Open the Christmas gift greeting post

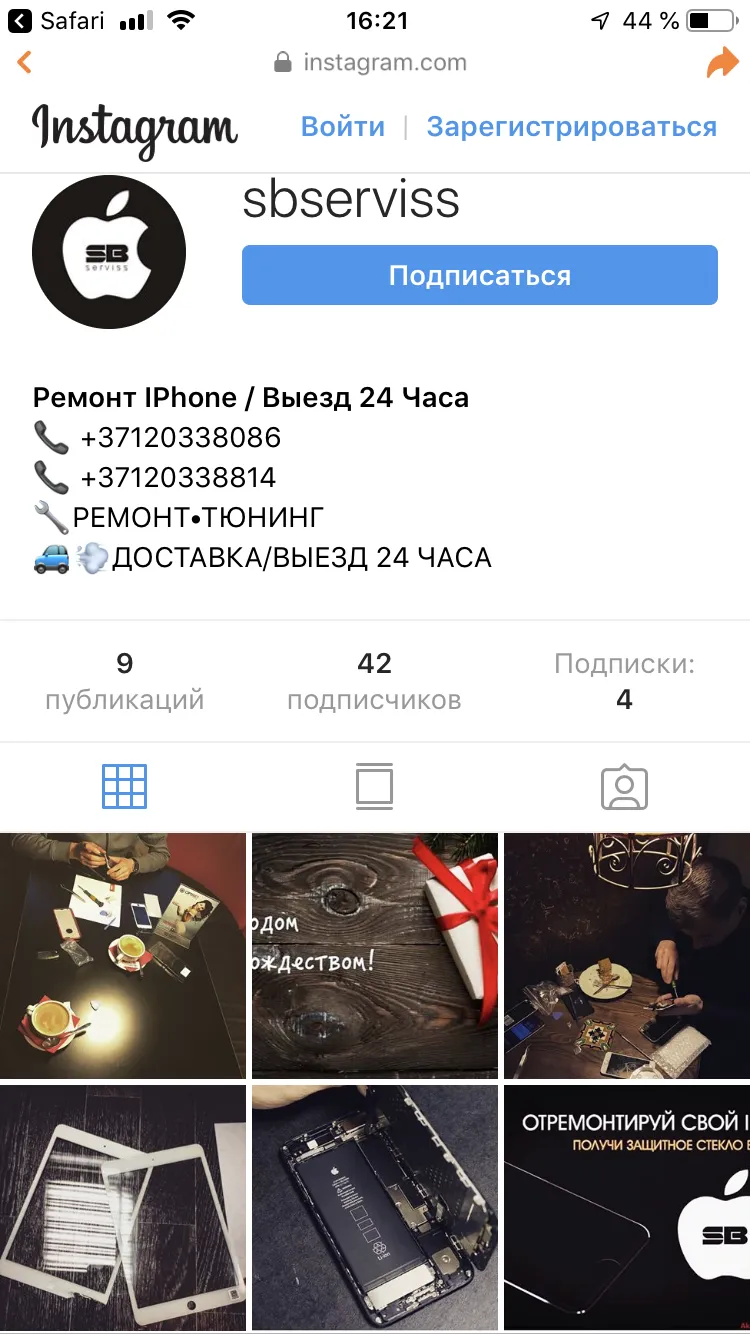pyautogui.click(x=375, y=956)
